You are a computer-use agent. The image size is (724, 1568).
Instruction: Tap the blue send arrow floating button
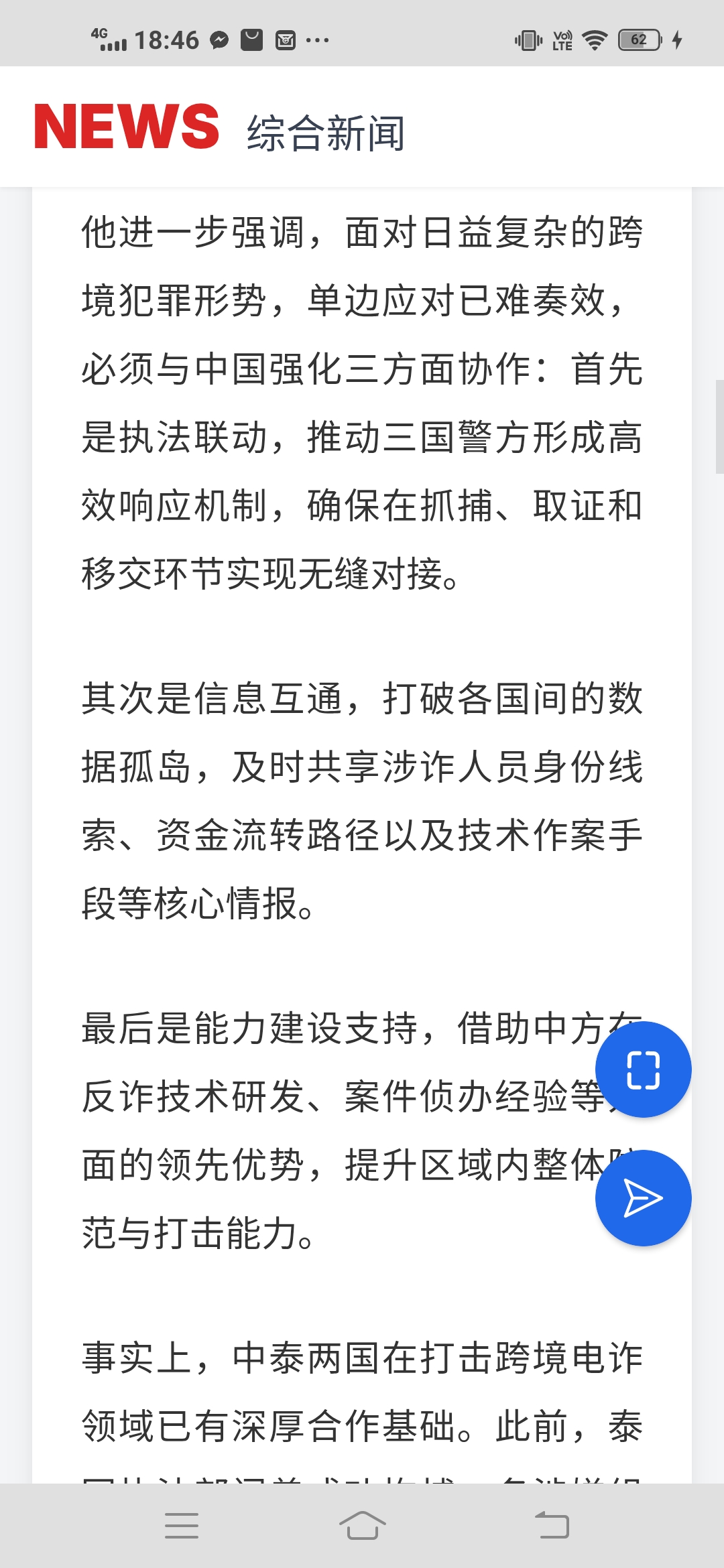(643, 1198)
